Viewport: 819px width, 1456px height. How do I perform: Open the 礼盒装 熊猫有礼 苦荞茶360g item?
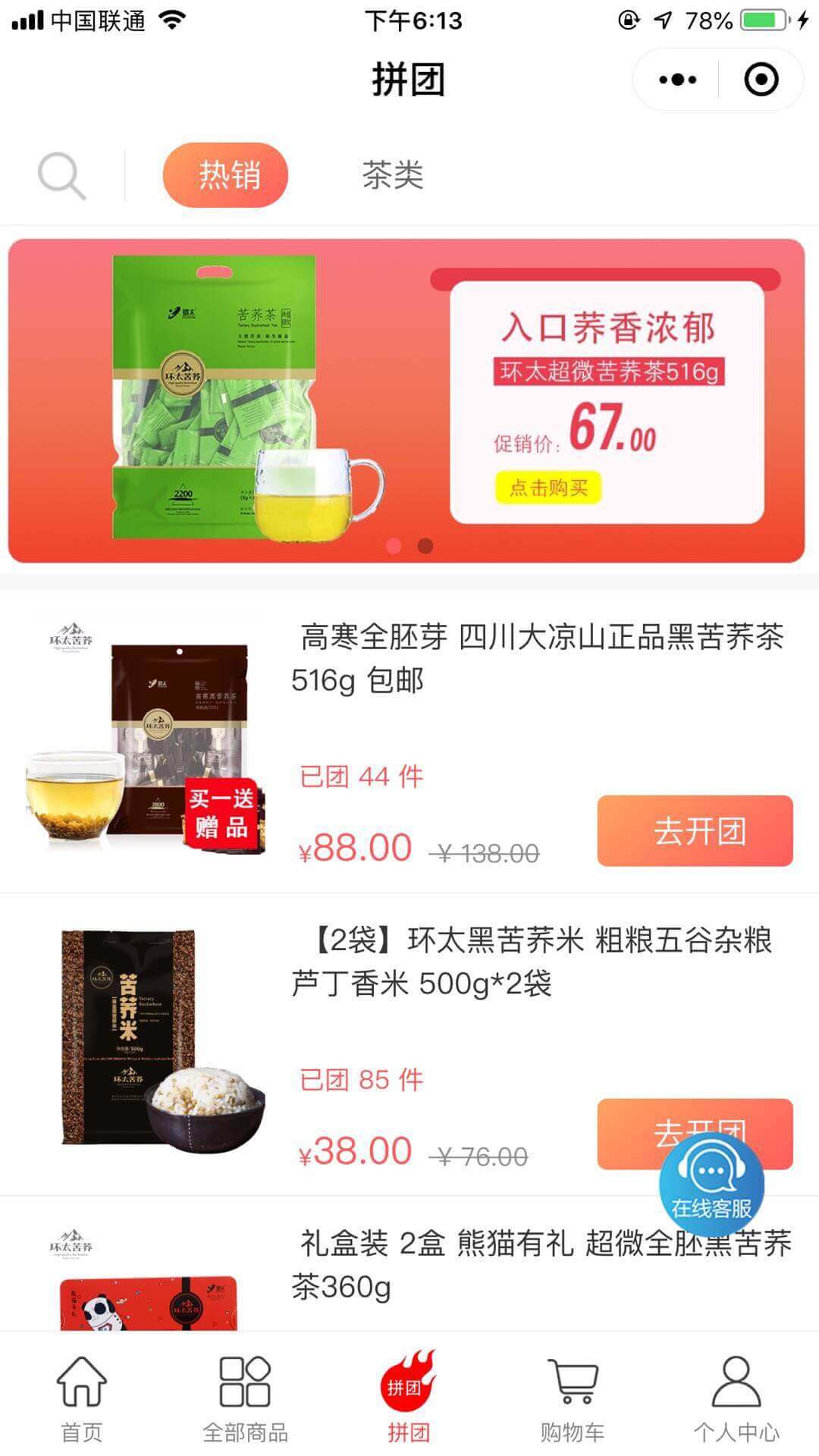tap(531, 1265)
